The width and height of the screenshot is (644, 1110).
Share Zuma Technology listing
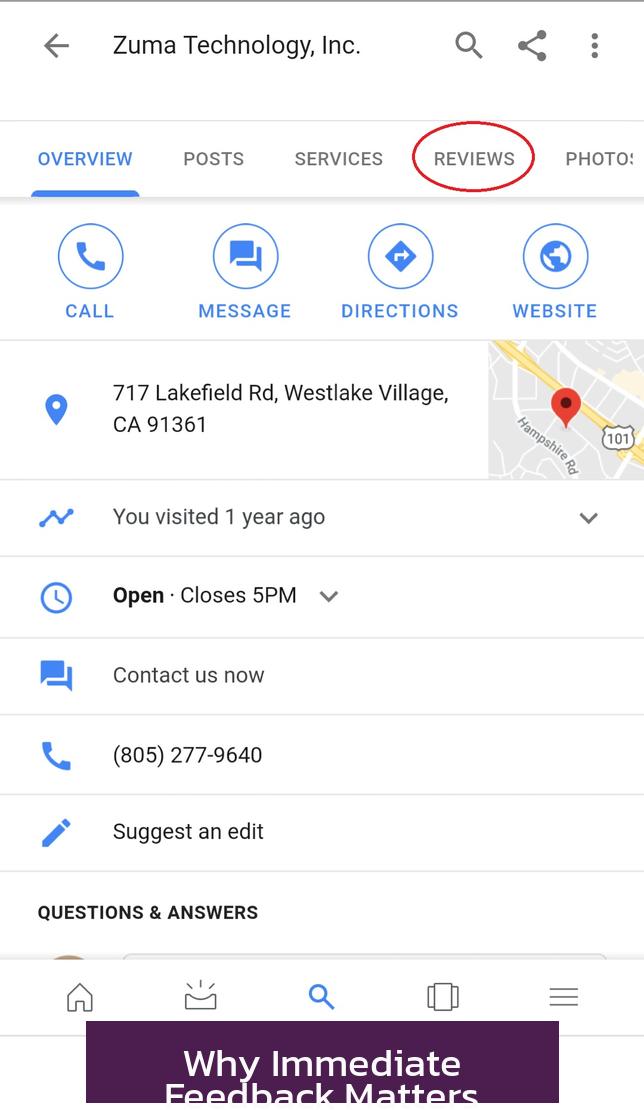[x=532, y=45]
